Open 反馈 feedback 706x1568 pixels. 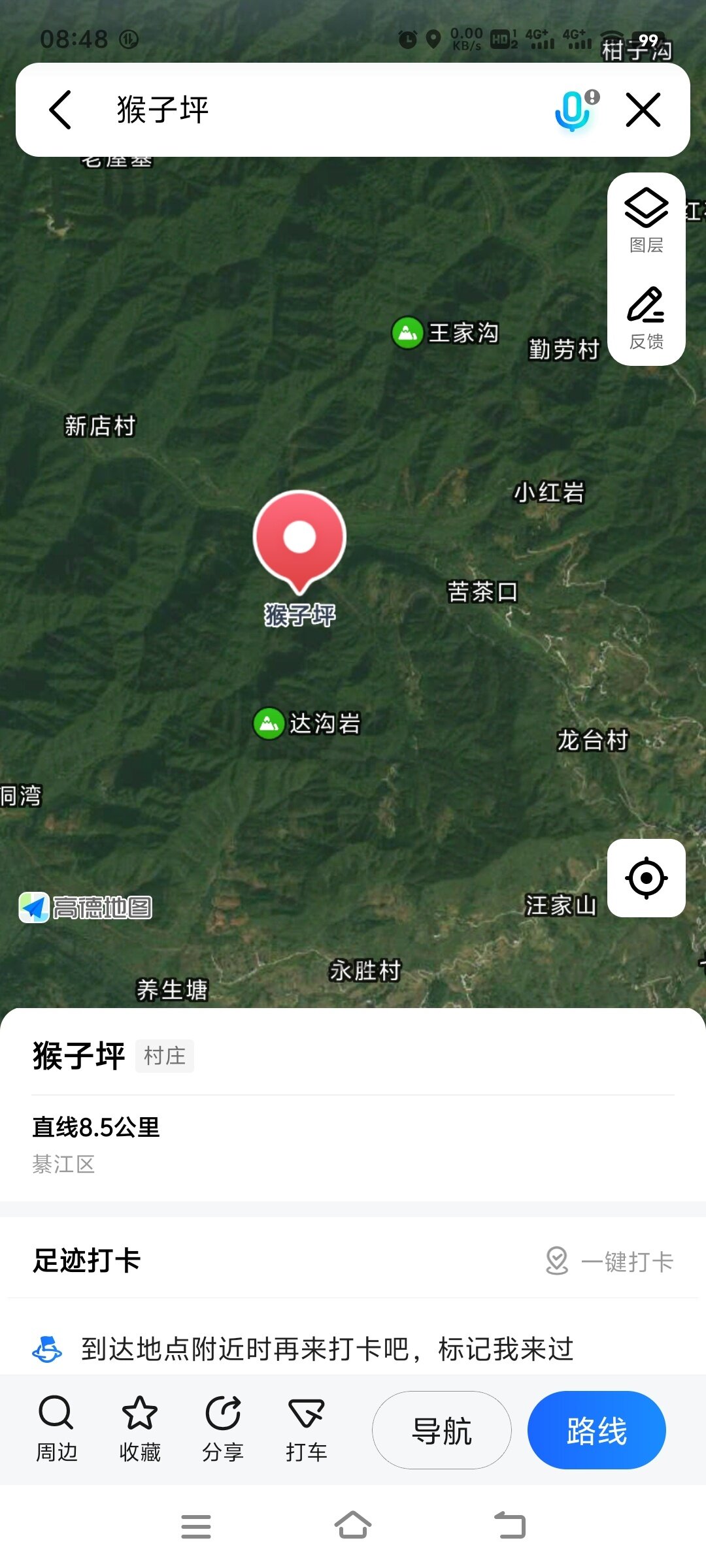pyautogui.click(x=646, y=318)
